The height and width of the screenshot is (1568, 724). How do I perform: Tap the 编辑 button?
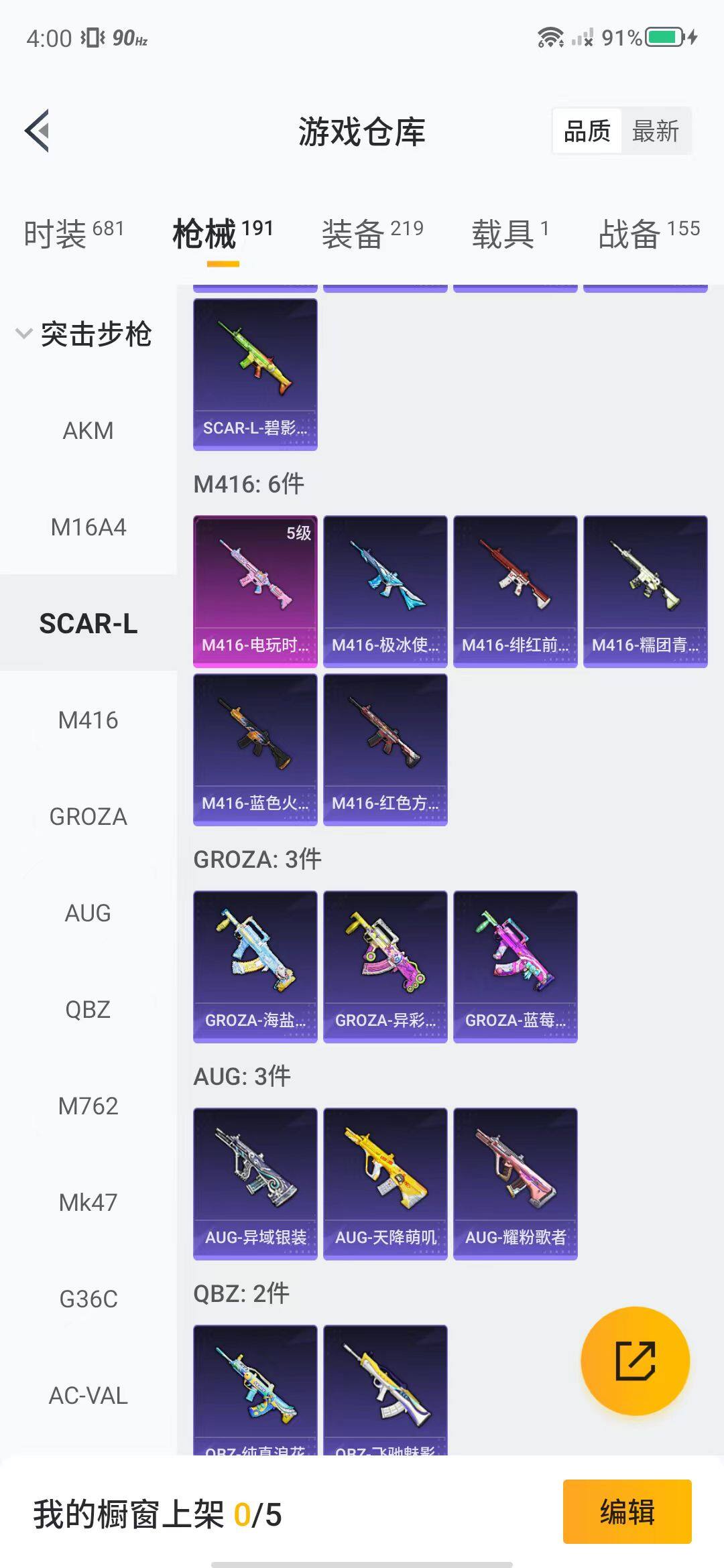(x=627, y=1511)
